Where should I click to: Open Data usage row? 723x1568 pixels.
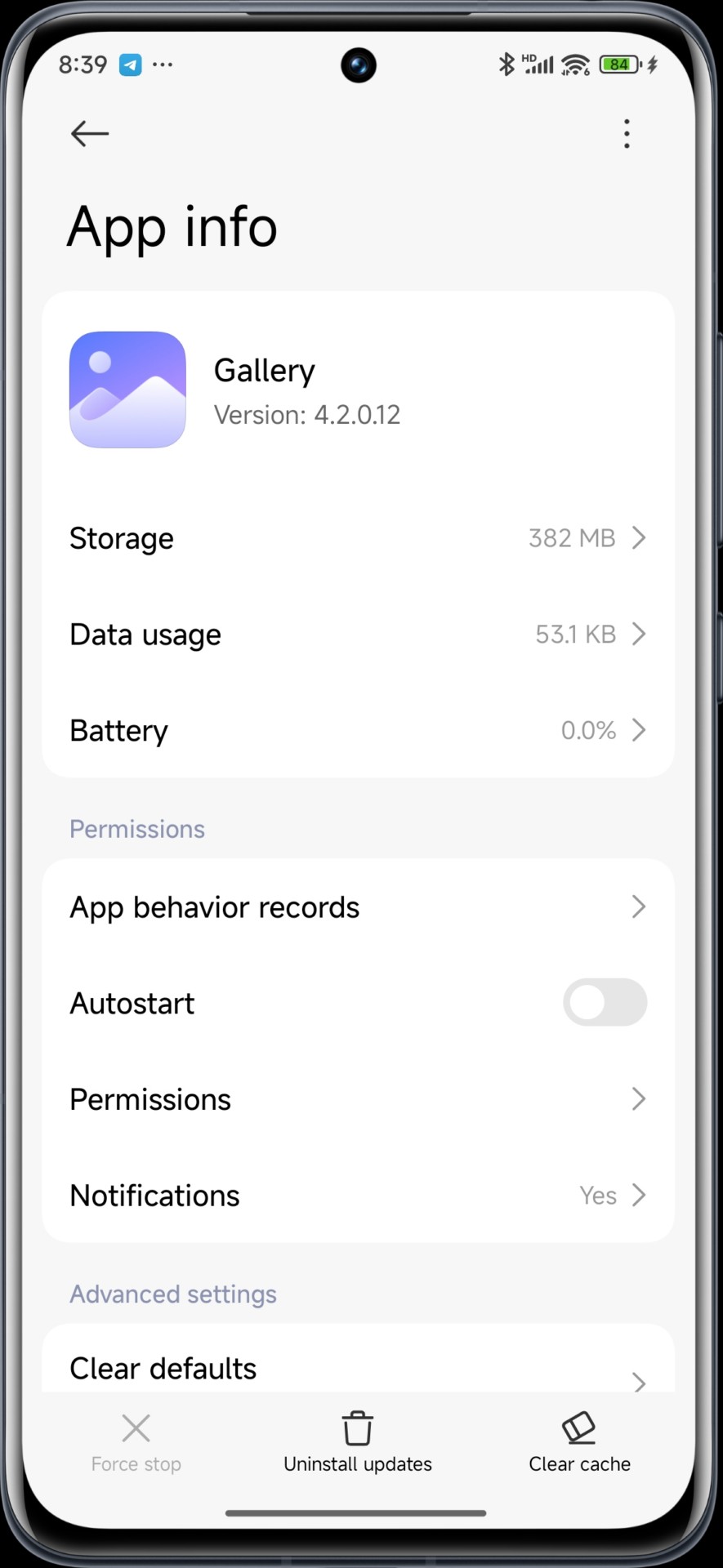(358, 635)
